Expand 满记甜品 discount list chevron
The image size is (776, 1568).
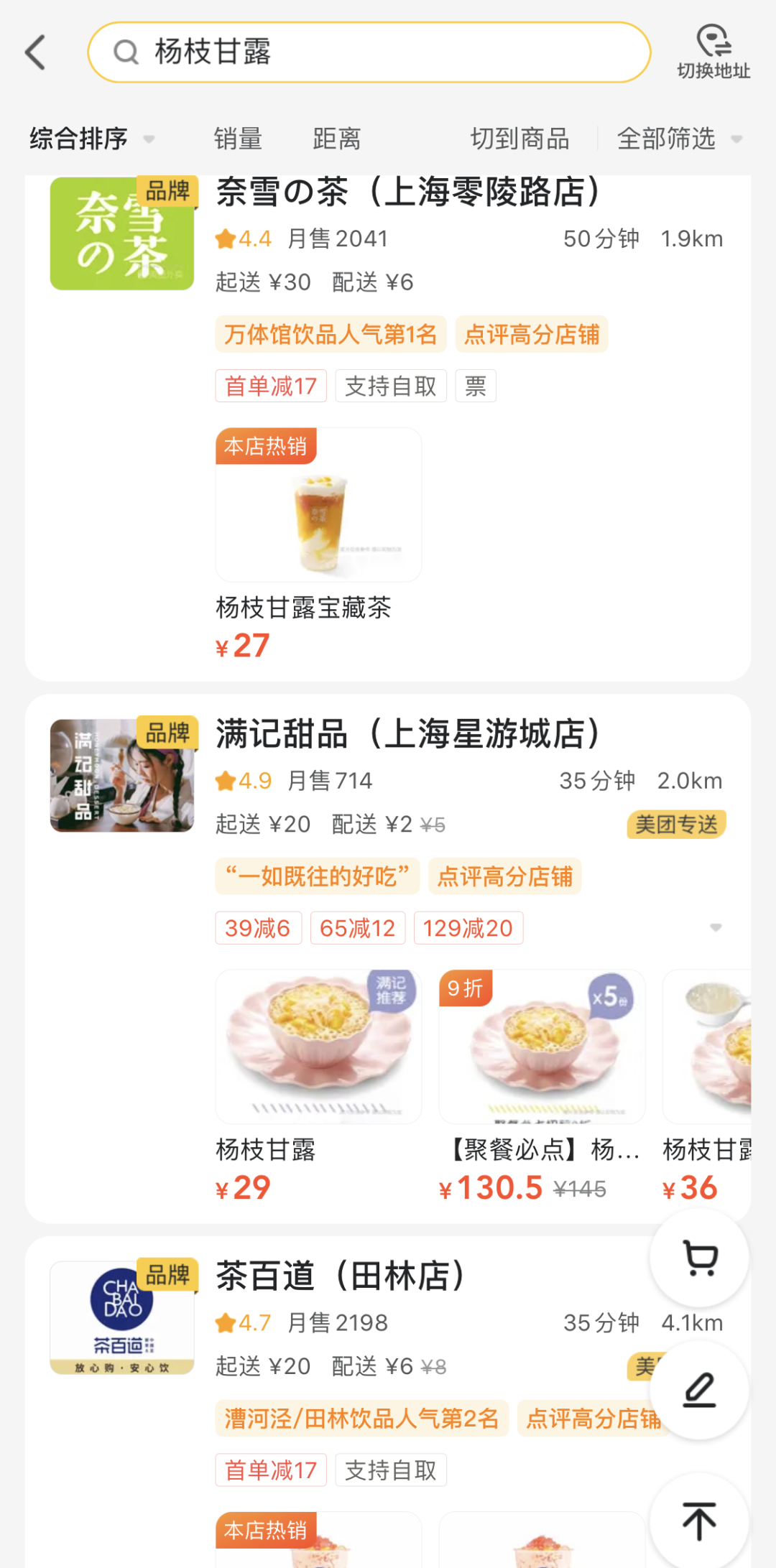click(715, 927)
